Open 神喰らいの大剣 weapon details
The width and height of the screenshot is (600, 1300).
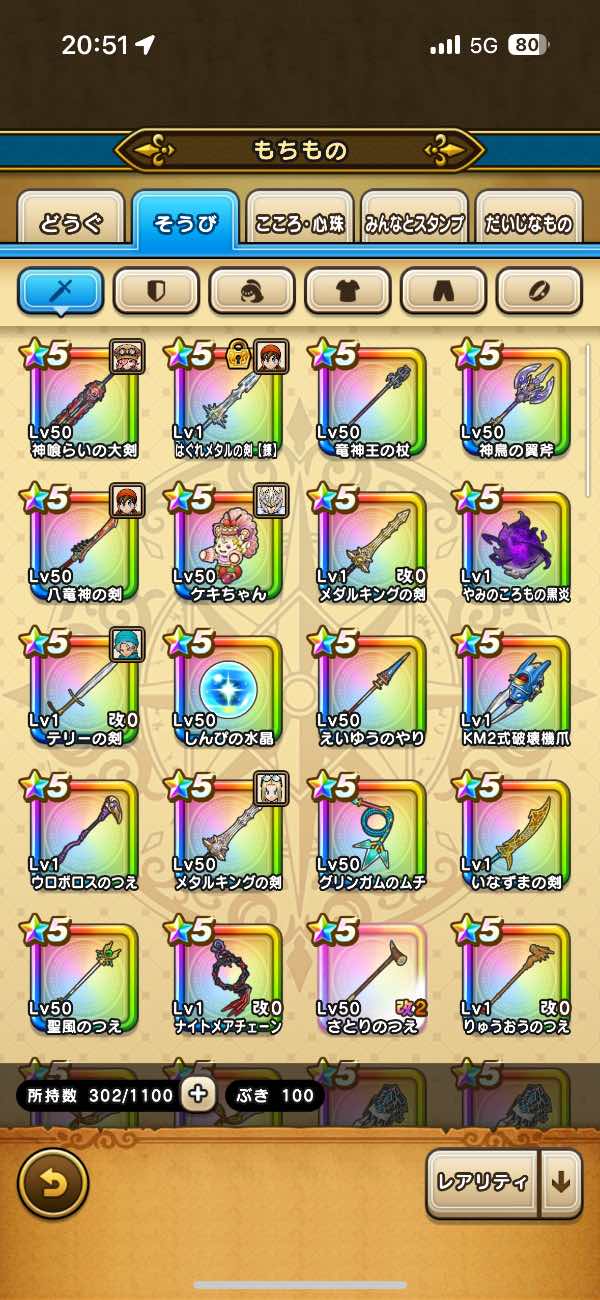coord(84,401)
